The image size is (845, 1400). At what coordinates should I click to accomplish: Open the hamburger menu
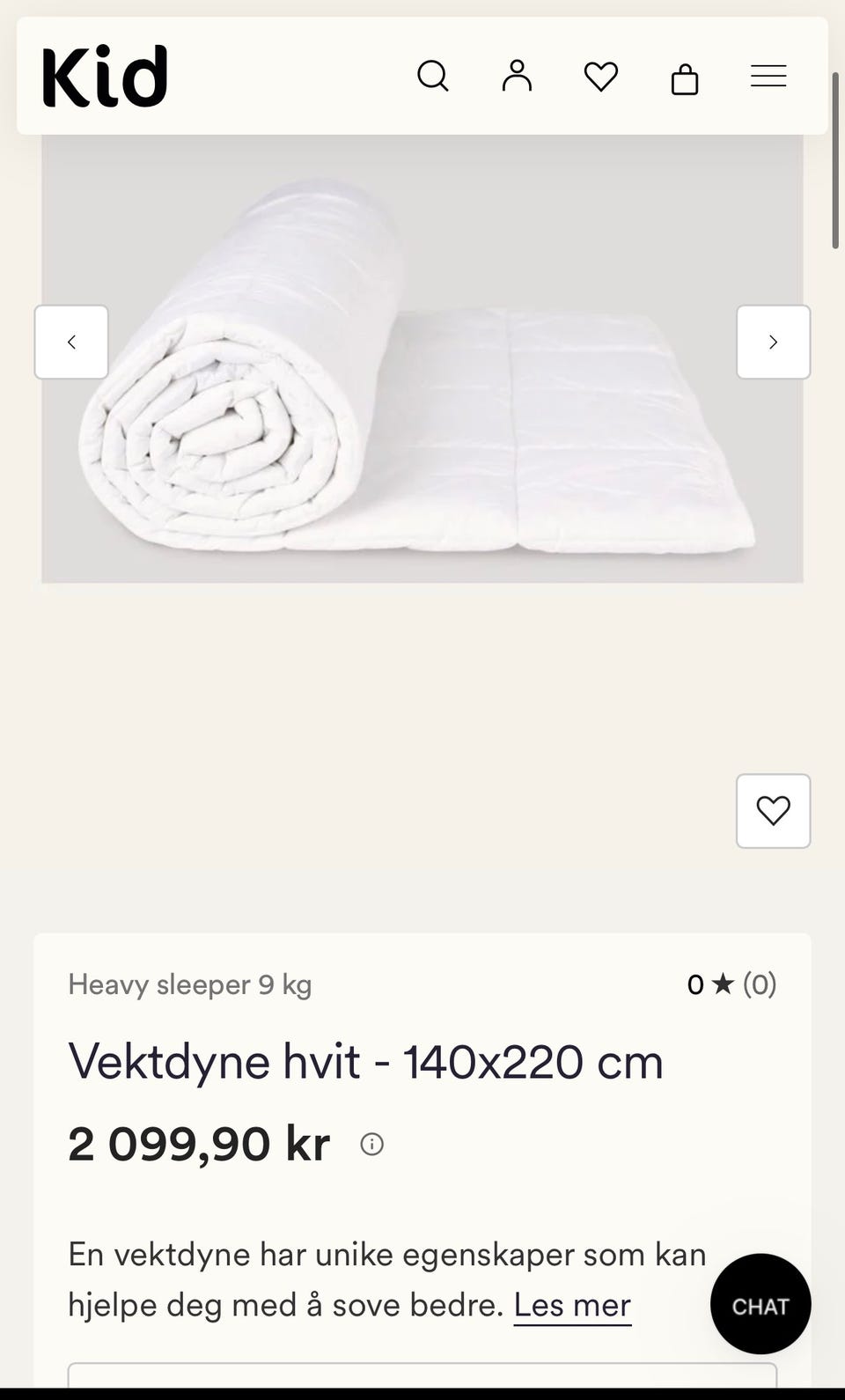[768, 77]
